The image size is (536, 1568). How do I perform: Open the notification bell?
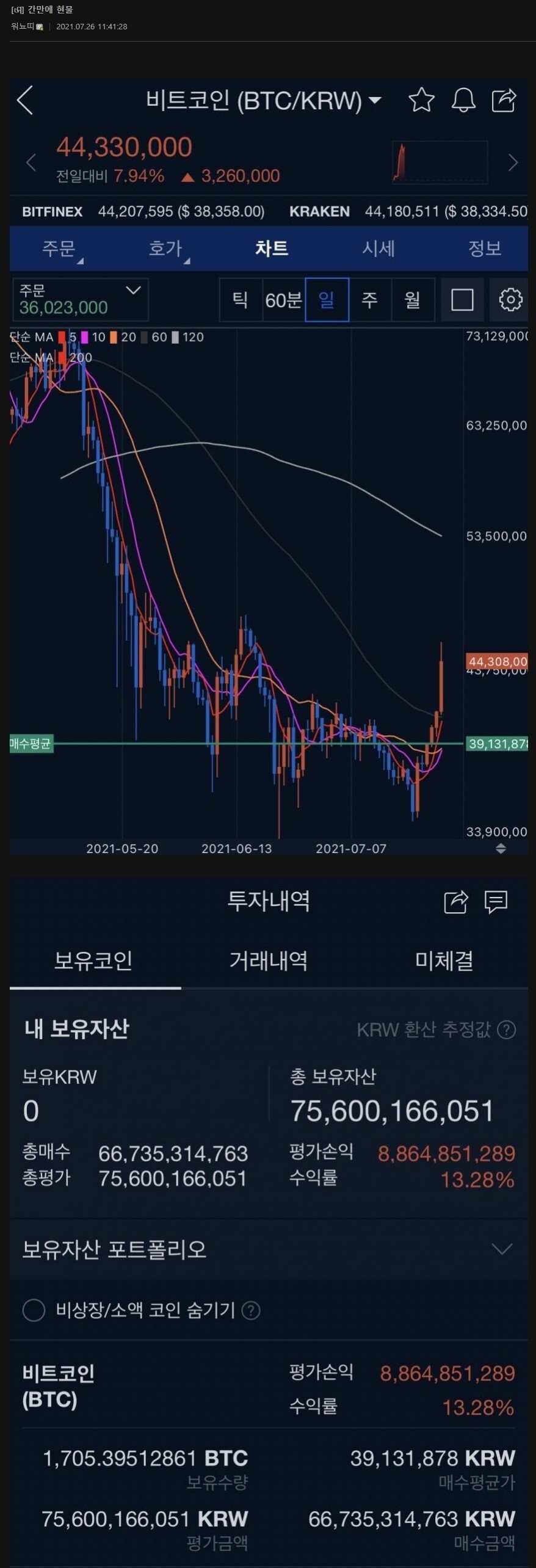pyautogui.click(x=465, y=100)
